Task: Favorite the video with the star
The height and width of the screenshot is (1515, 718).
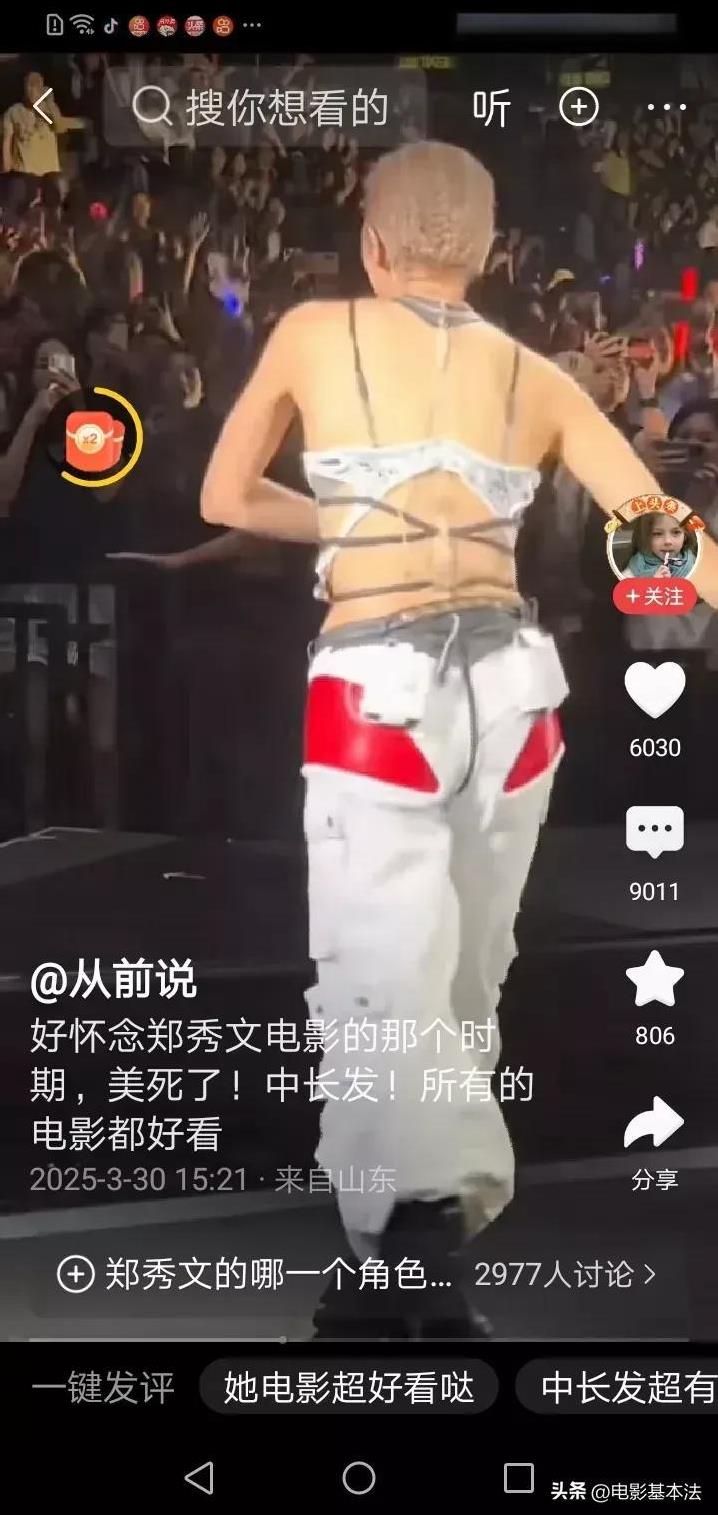Action: click(655, 978)
